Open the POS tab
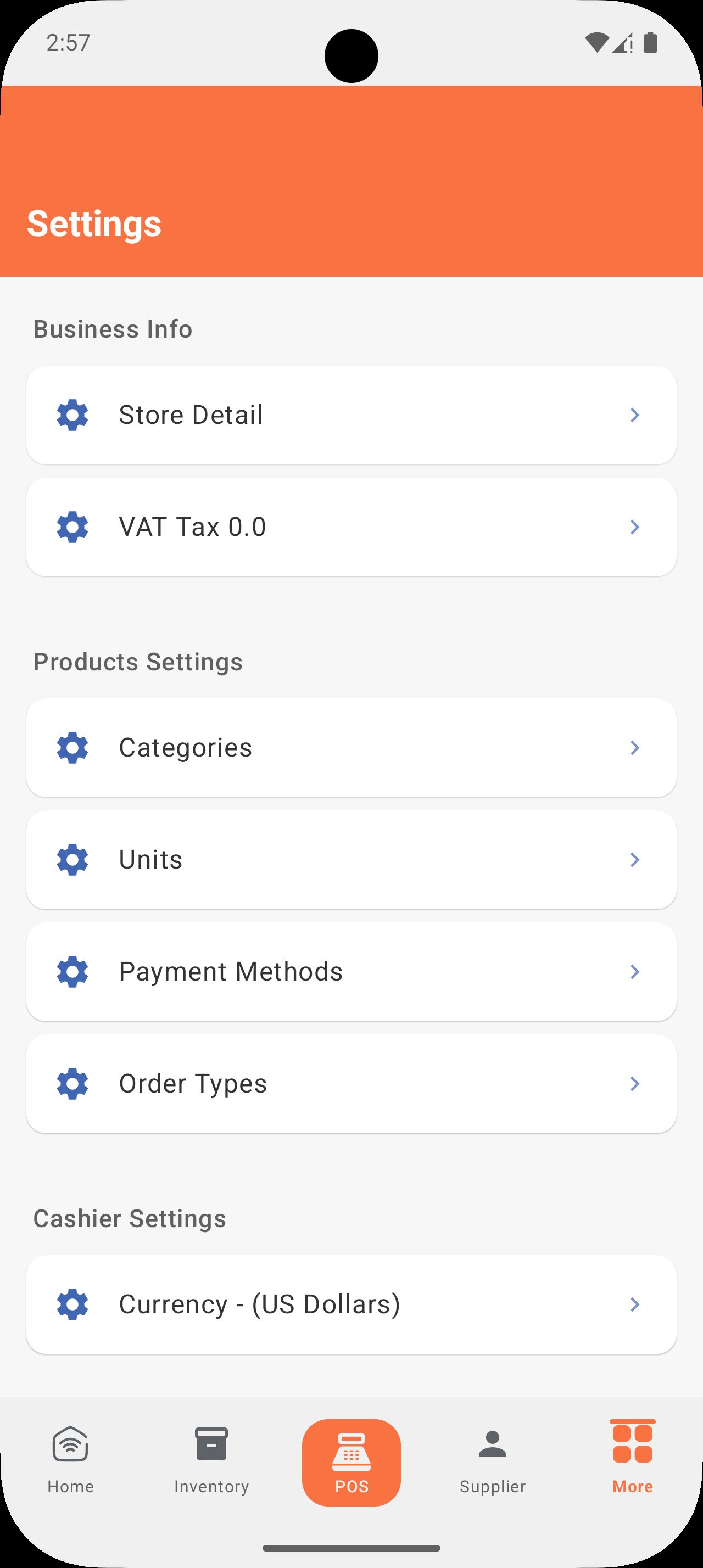 click(351, 1462)
